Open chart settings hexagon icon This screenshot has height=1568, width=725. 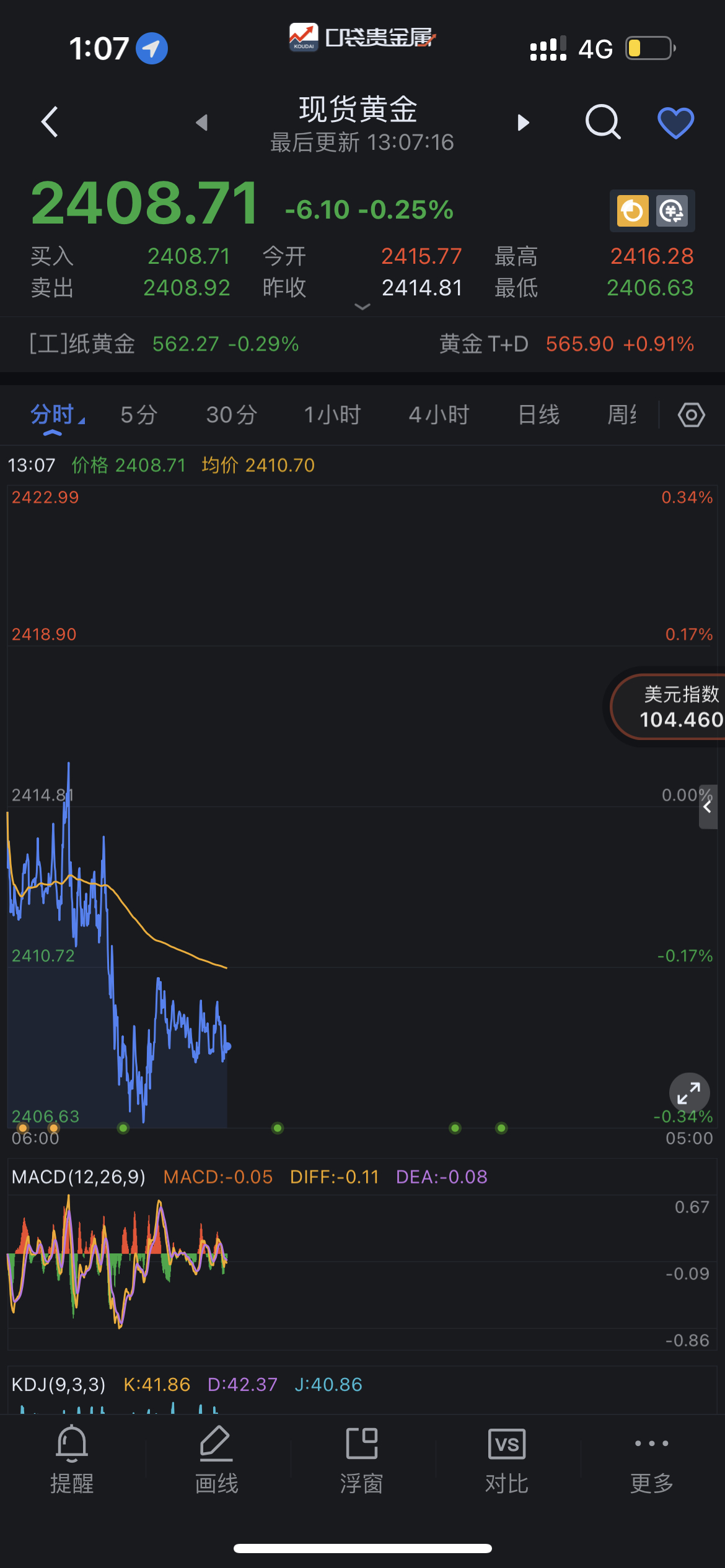[x=691, y=415]
